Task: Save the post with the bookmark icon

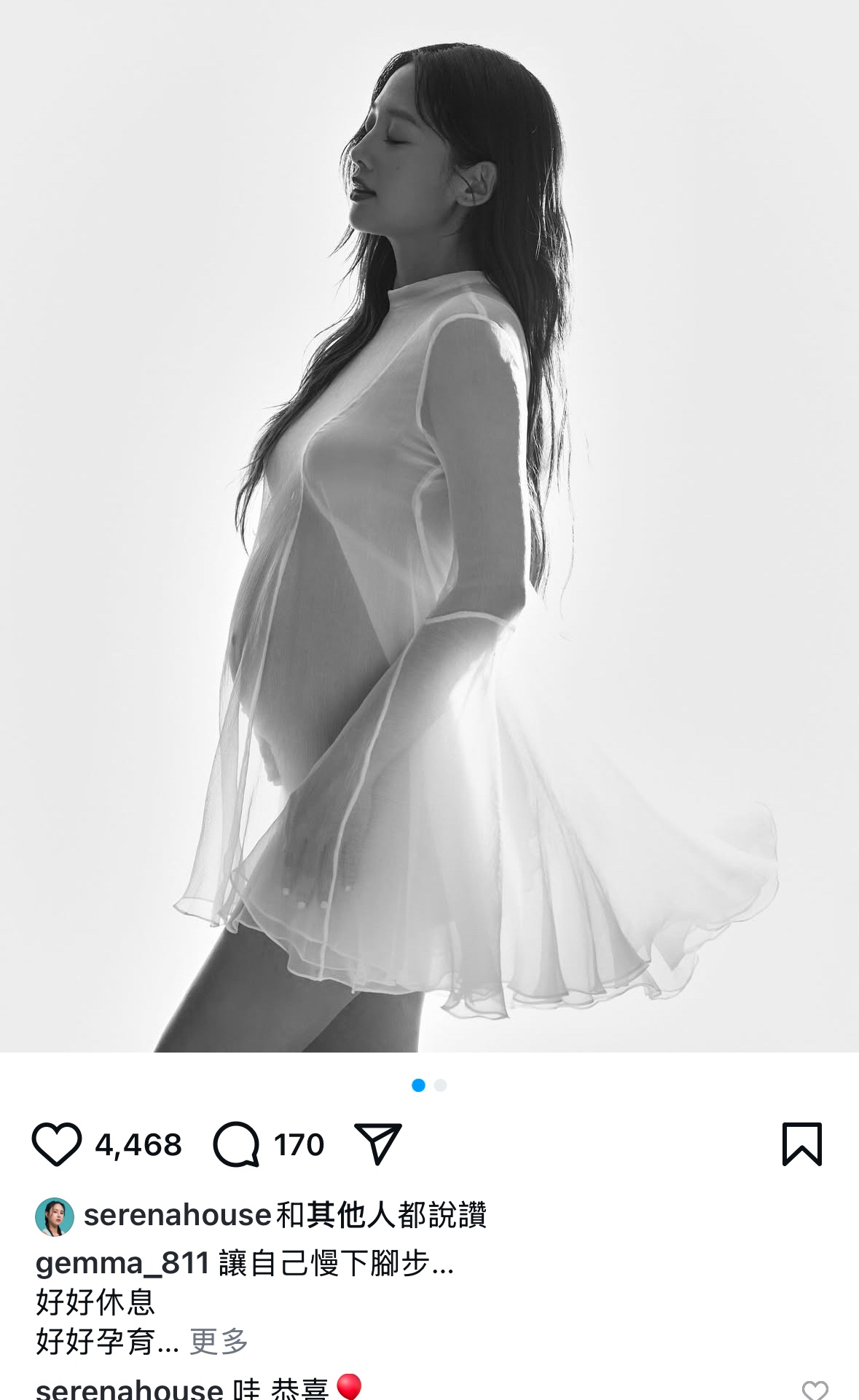Action: [801, 1144]
